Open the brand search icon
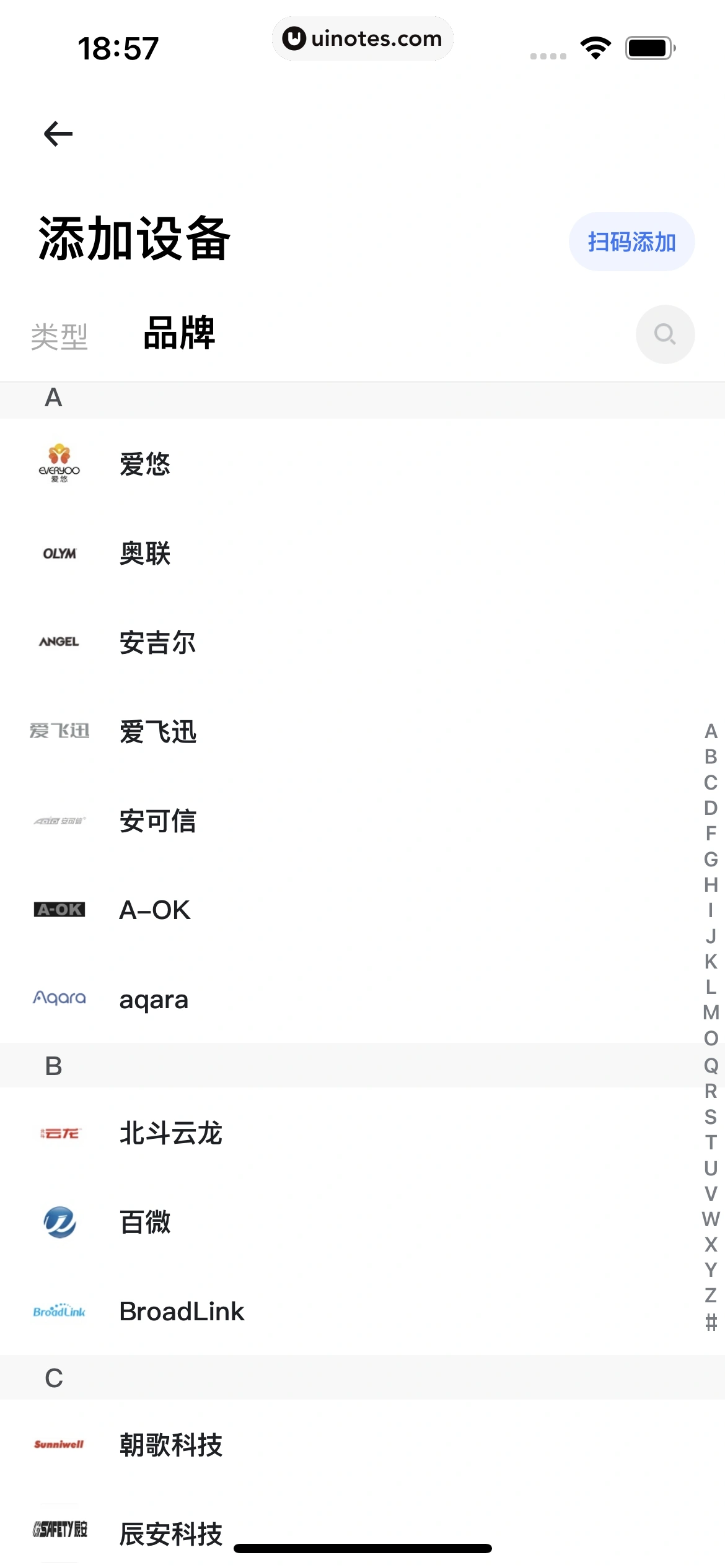The width and height of the screenshot is (725, 1568). [665, 334]
